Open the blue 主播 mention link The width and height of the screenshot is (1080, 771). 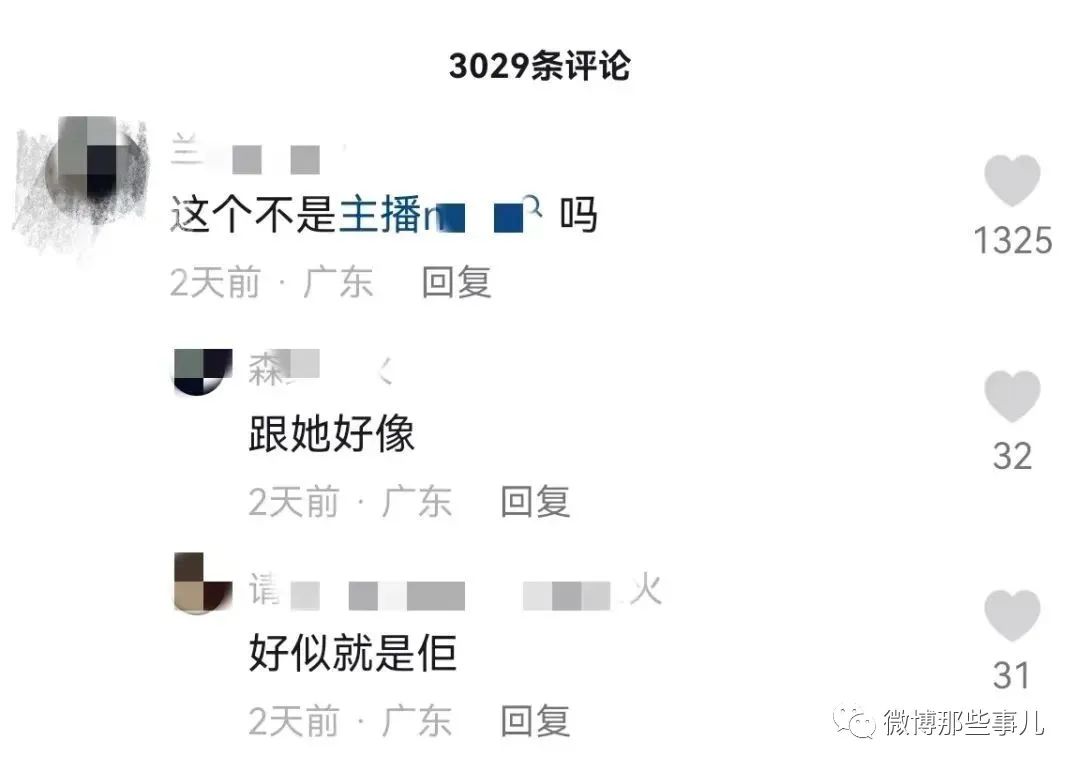coord(438,215)
